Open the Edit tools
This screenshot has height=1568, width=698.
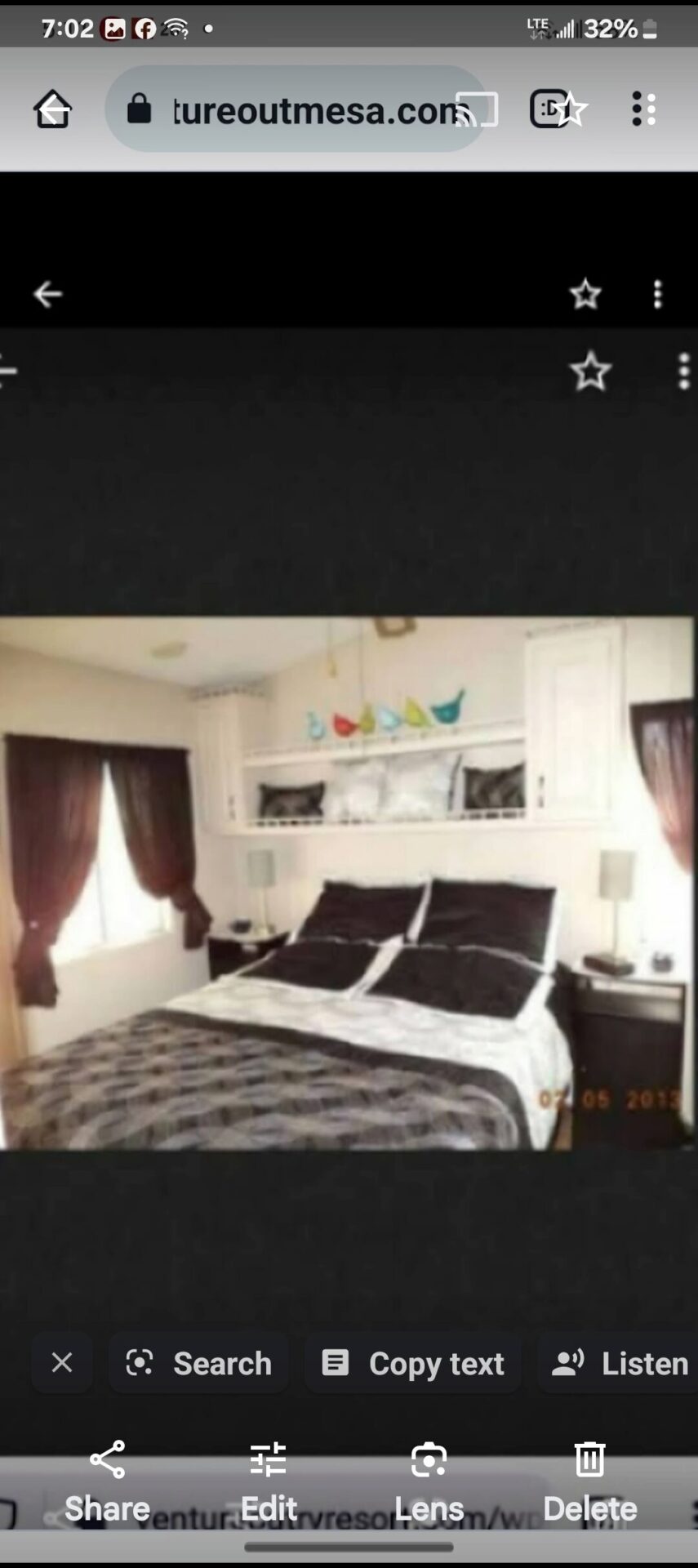(x=268, y=1481)
